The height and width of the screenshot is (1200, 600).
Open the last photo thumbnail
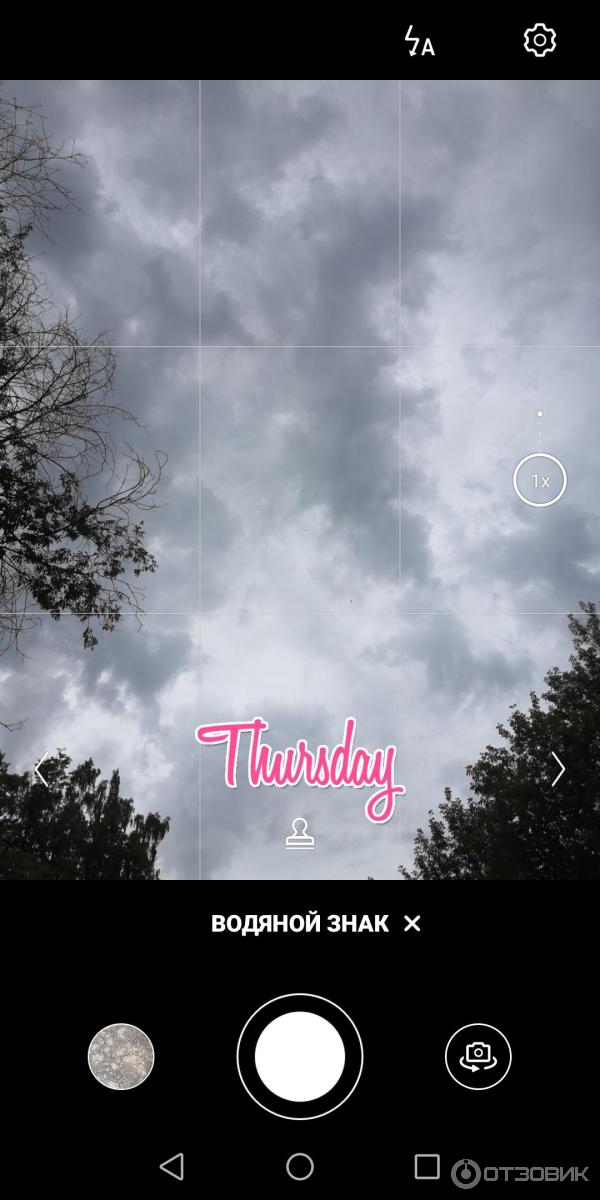coord(121,1056)
